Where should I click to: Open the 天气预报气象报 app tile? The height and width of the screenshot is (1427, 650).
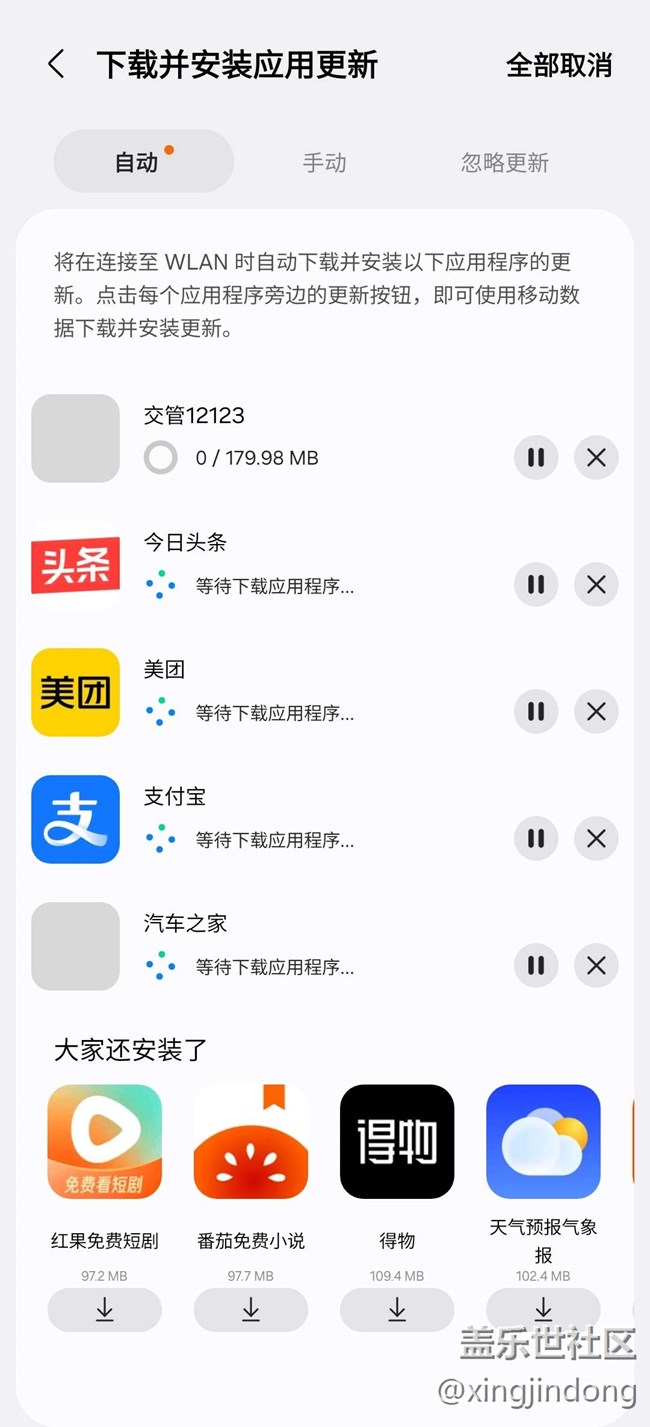(x=543, y=1142)
